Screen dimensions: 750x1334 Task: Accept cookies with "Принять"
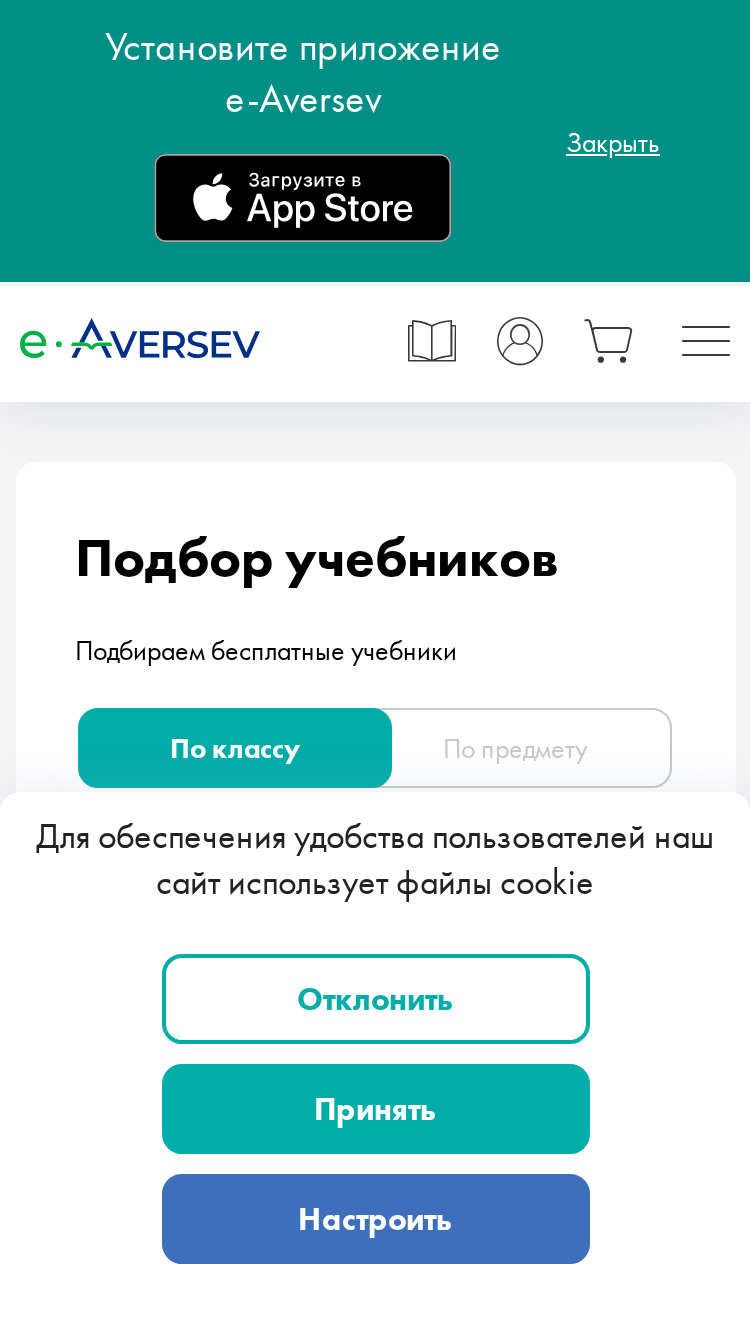(x=376, y=1109)
